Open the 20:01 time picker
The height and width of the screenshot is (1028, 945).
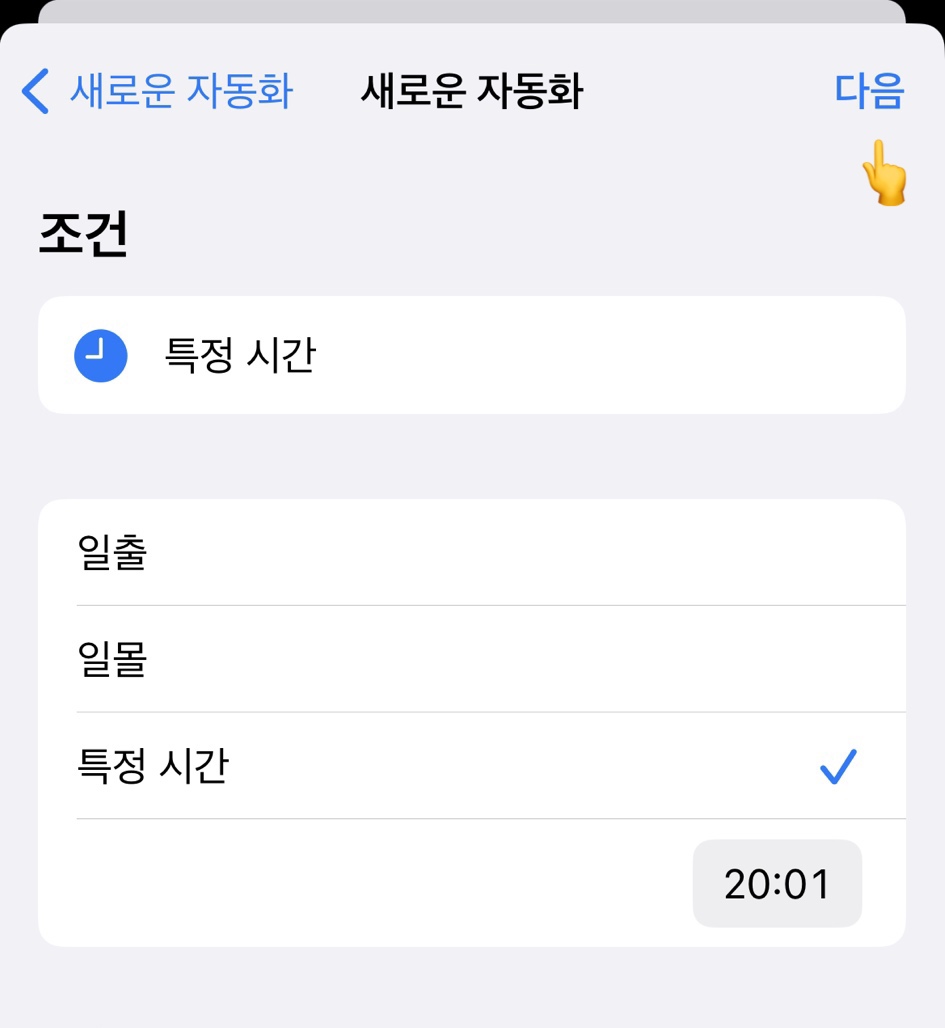[x=777, y=884]
